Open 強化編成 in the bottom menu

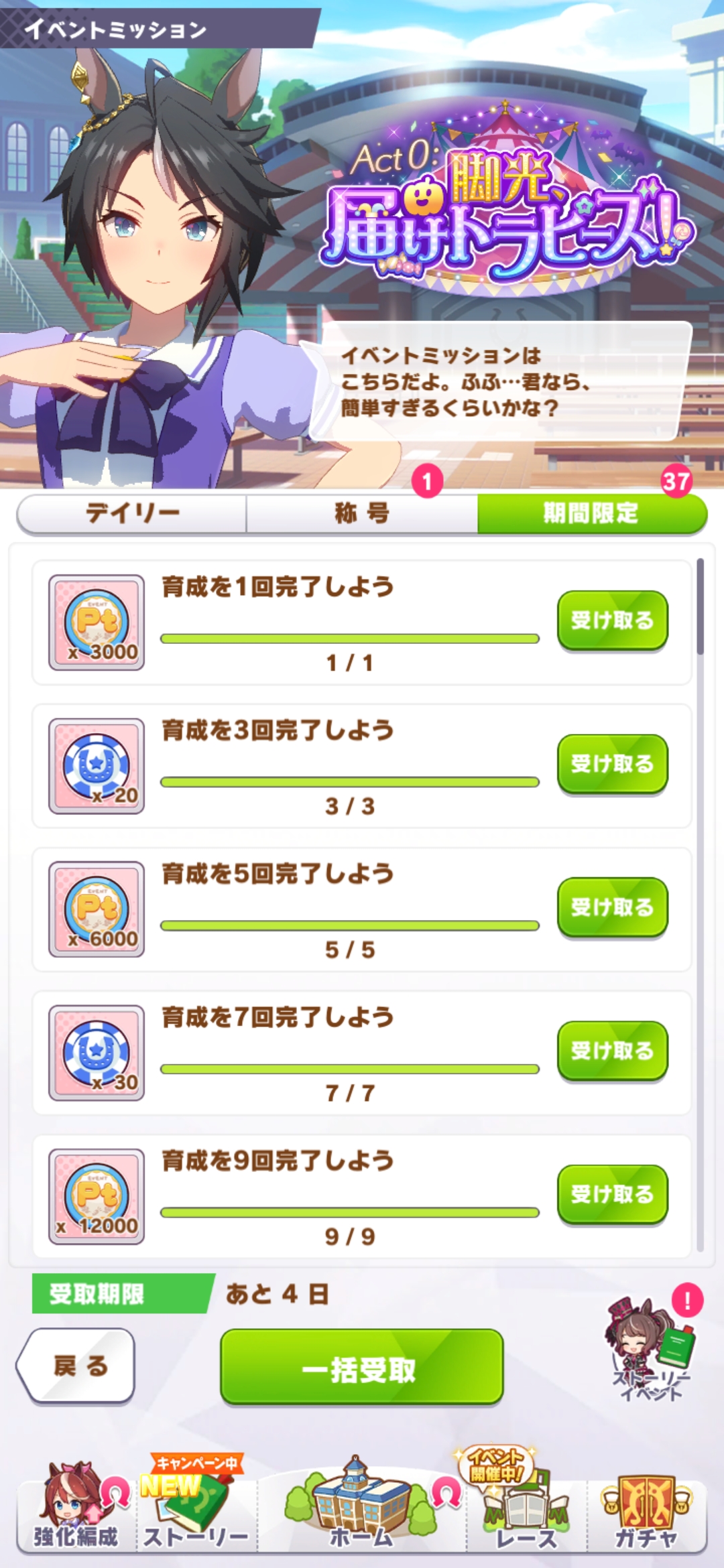pos(76,1508)
